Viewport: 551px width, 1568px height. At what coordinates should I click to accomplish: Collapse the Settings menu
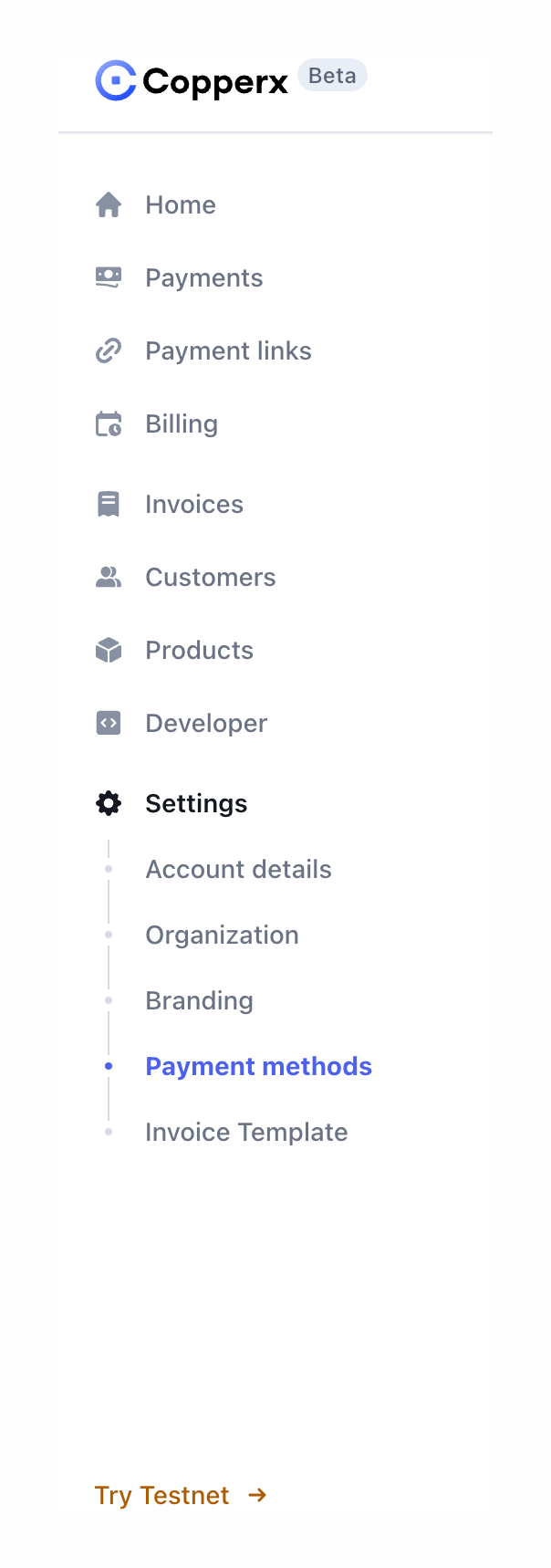(x=196, y=804)
